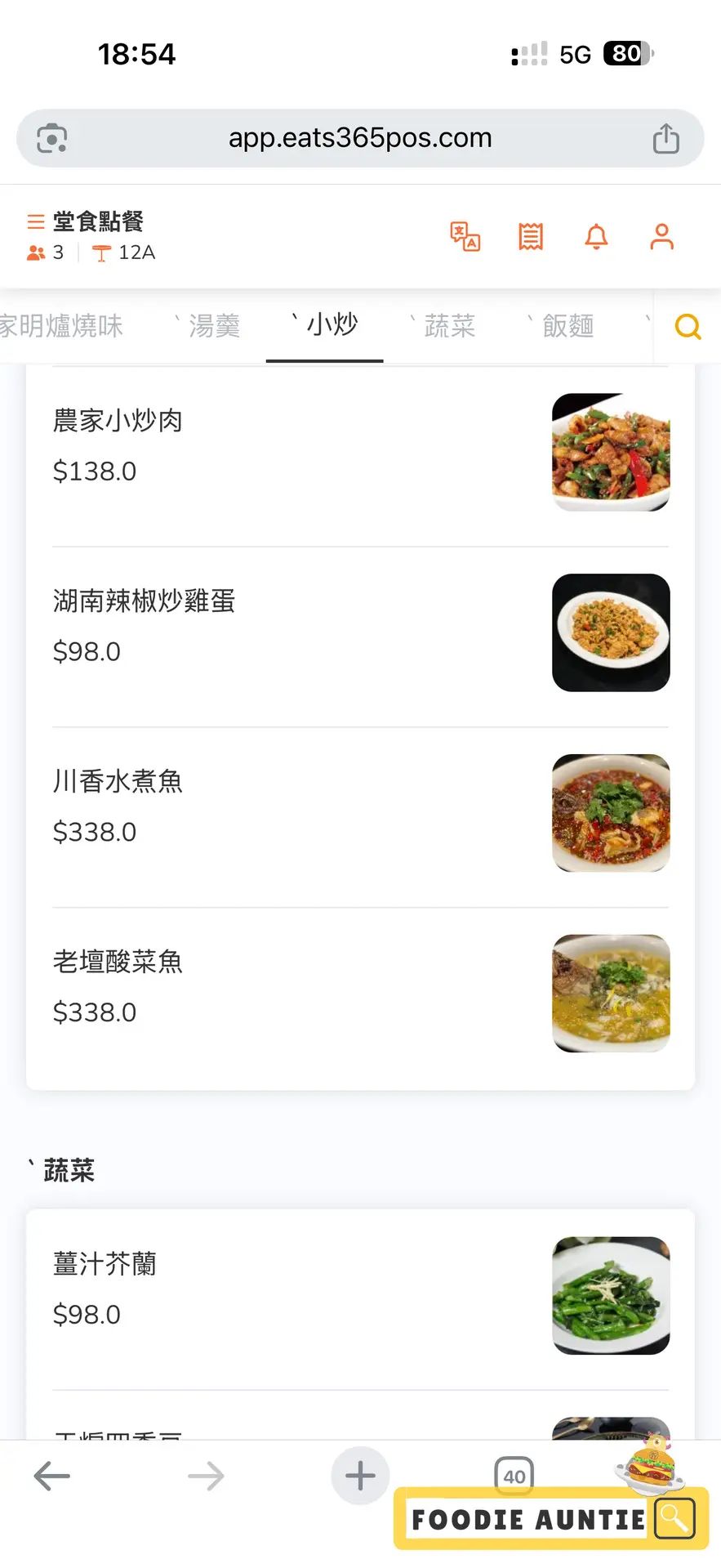The height and width of the screenshot is (1568, 721).
Task: Select the 家明爐燒味 category tab
Action: coord(61,326)
